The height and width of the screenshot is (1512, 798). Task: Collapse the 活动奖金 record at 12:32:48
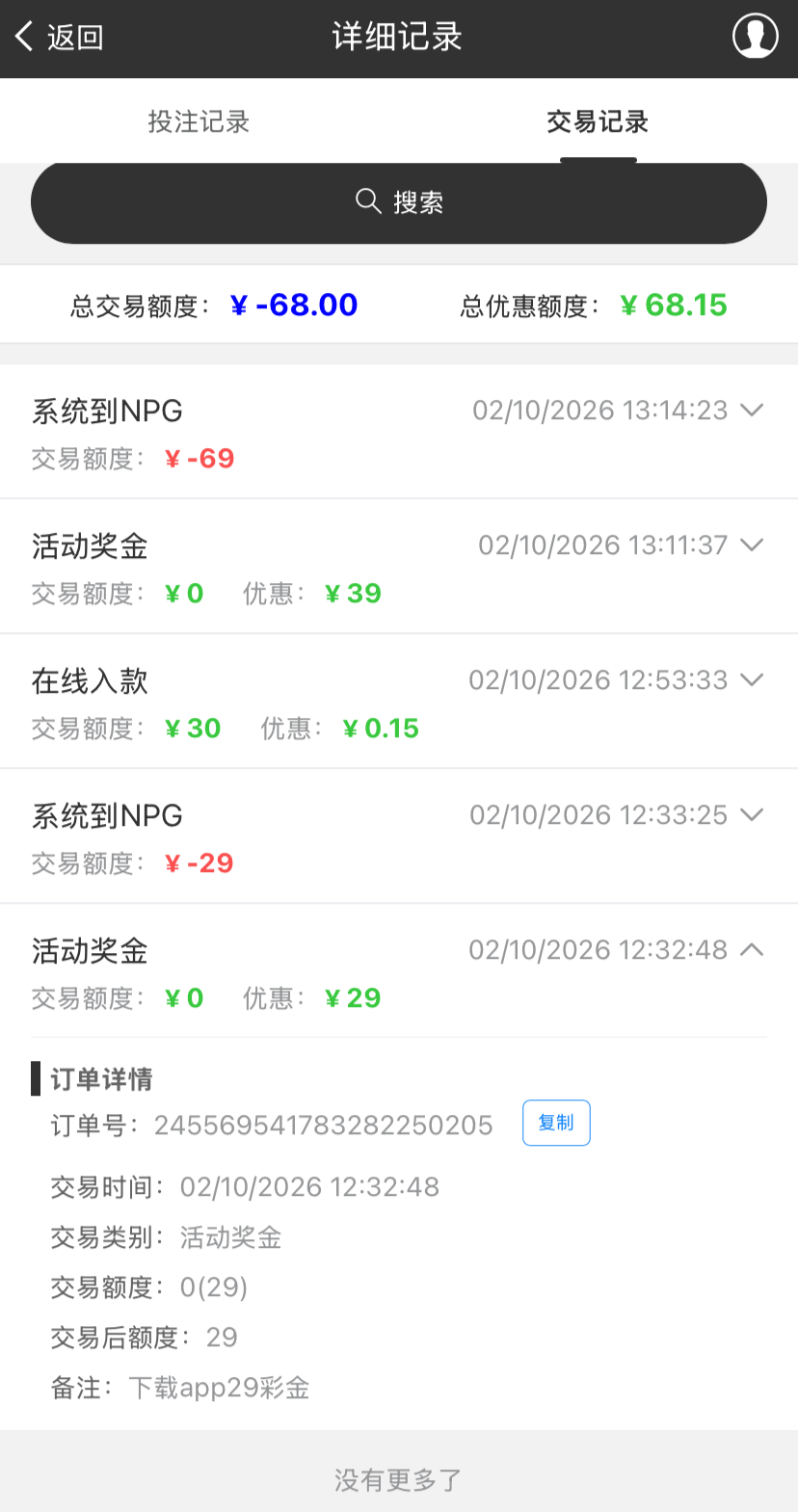tap(752, 950)
